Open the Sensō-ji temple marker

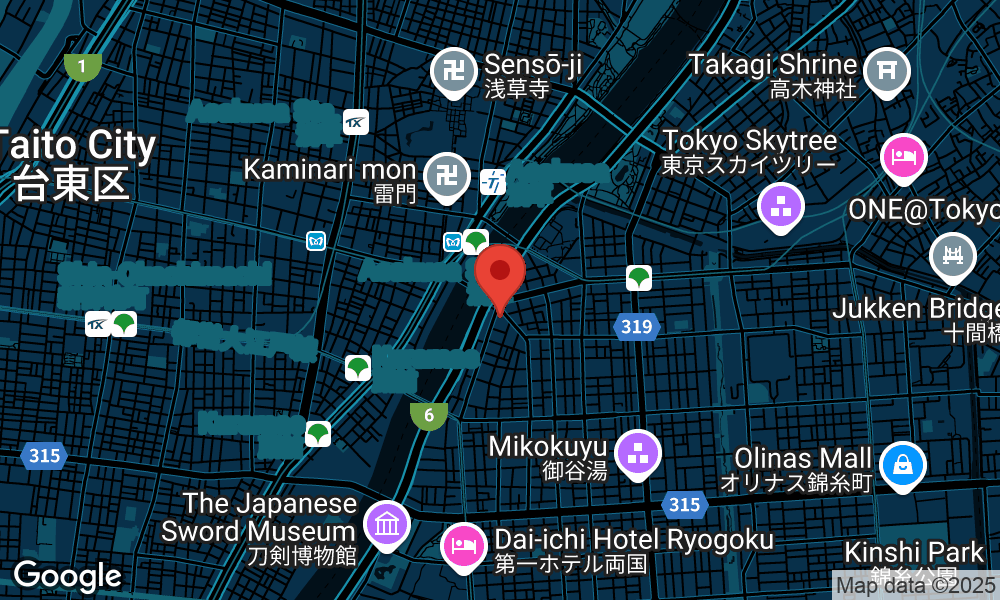click(x=454, y=72)
